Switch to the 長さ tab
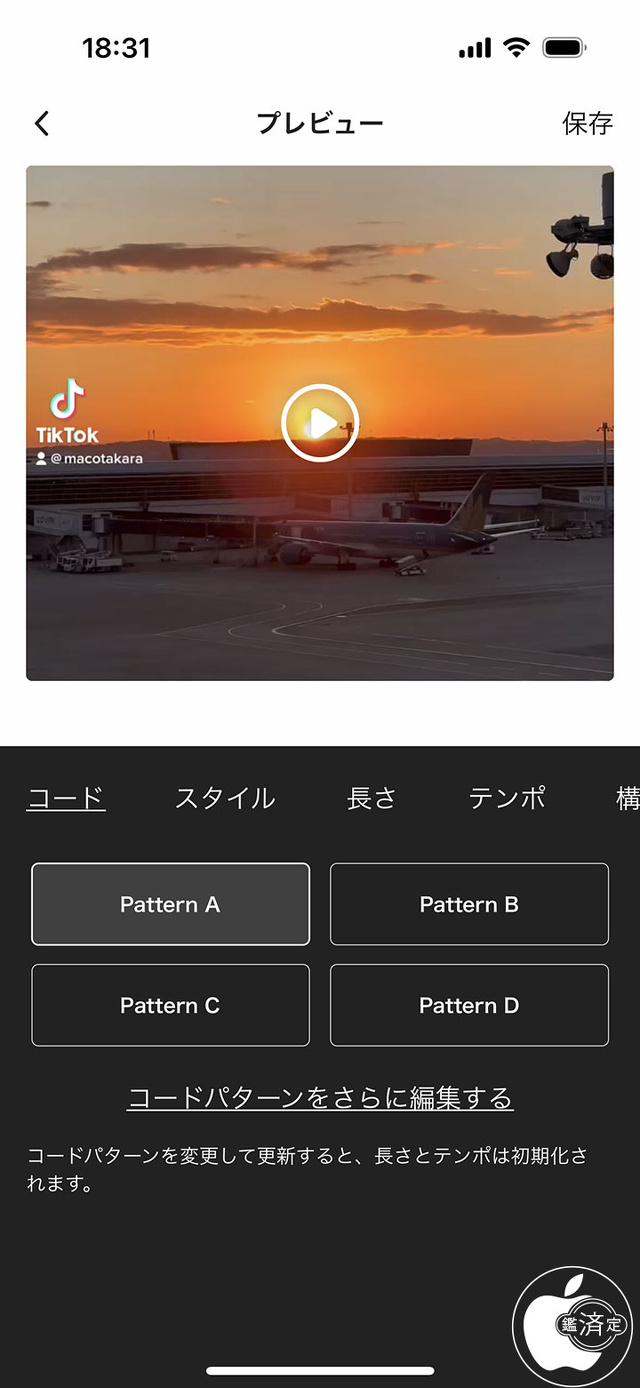Viewport: 640px width, 1388px height. pos(372,798)
